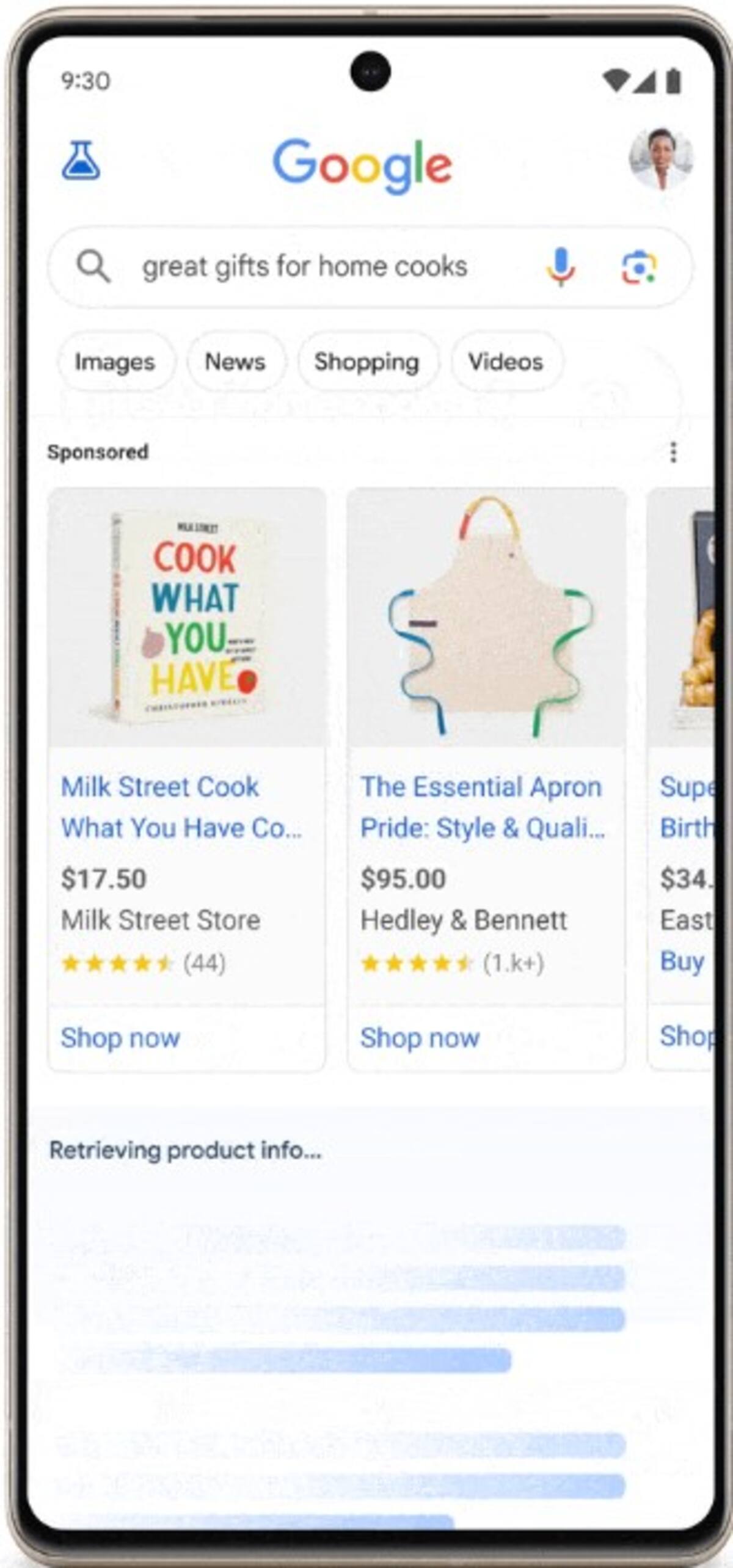Image resolution: width=733 pixels, height=1568 pixels.
Task: Open Google Lens camera search
Action: pyautogui.click(x=638, y=267)
